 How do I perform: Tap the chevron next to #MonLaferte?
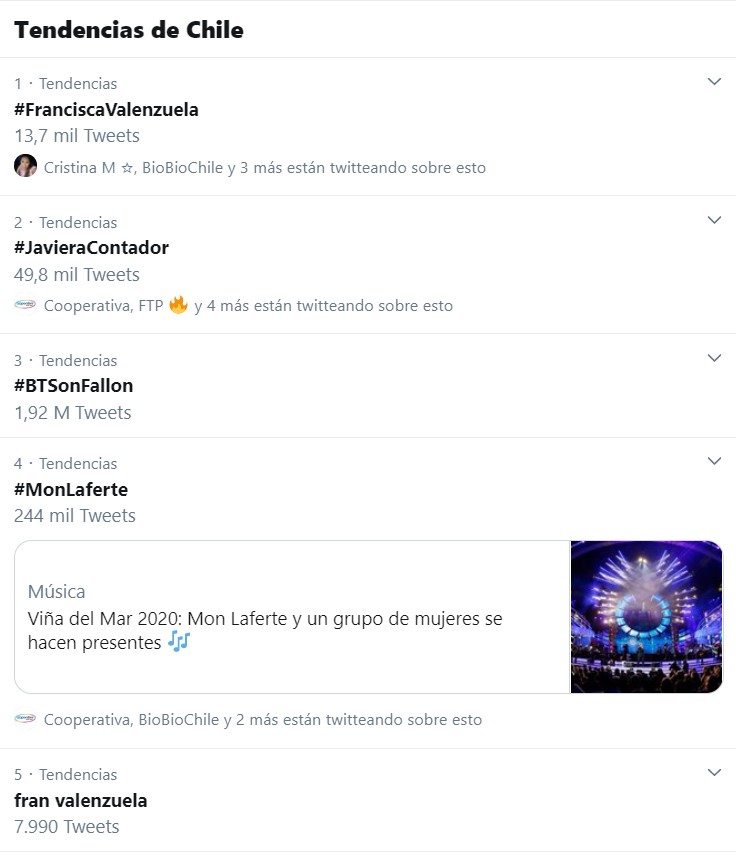coord(714,461)
